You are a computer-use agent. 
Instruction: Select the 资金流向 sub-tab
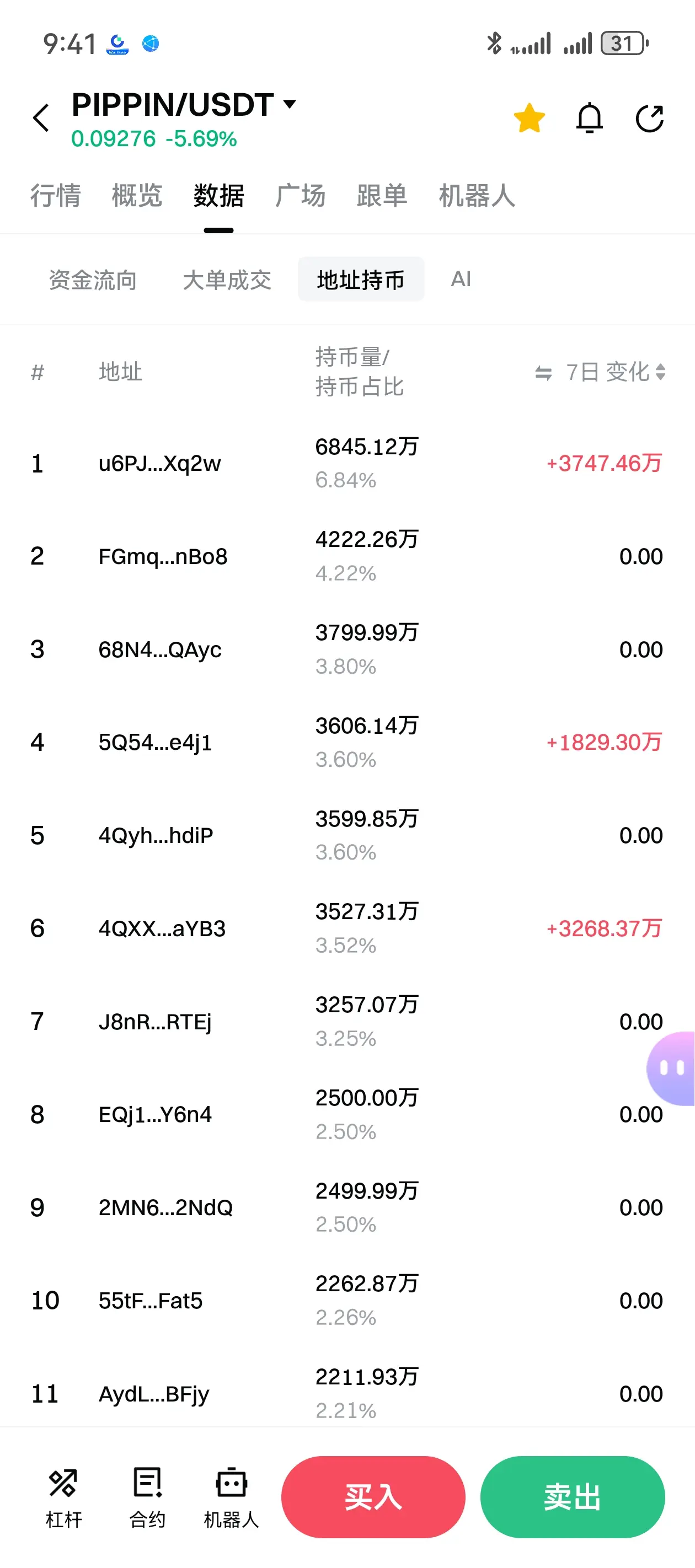click(x=93, y=280)
